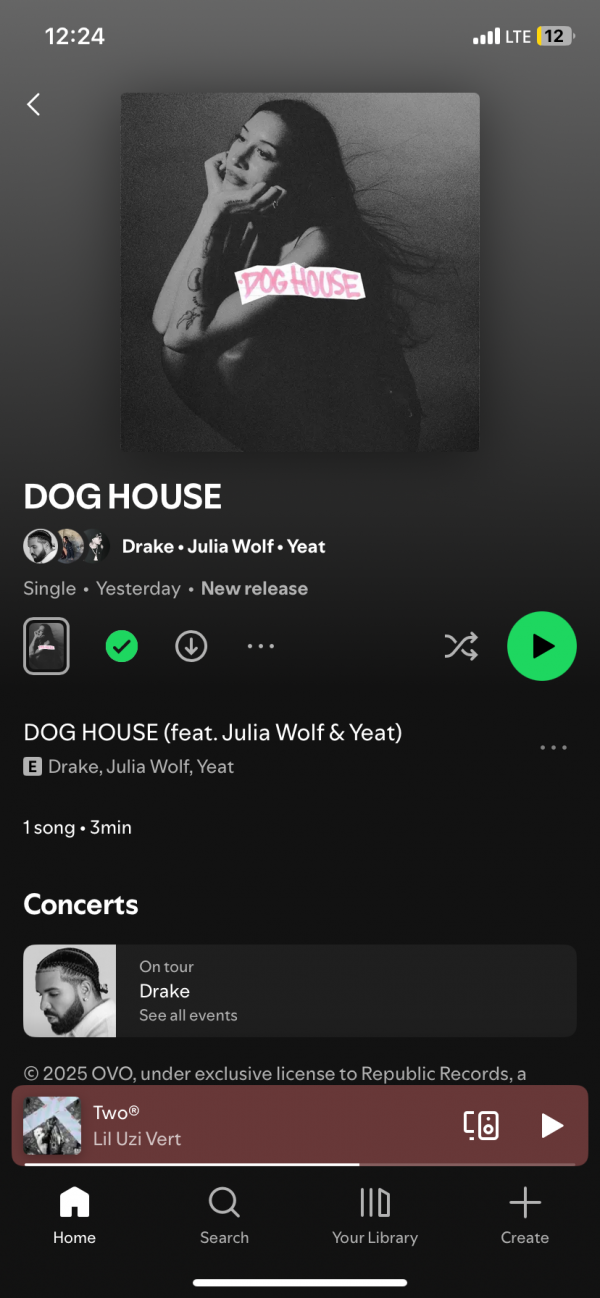
Task: Open Drake's On tour concerts card
Action: pyautogui.click(x=300, y=991)
